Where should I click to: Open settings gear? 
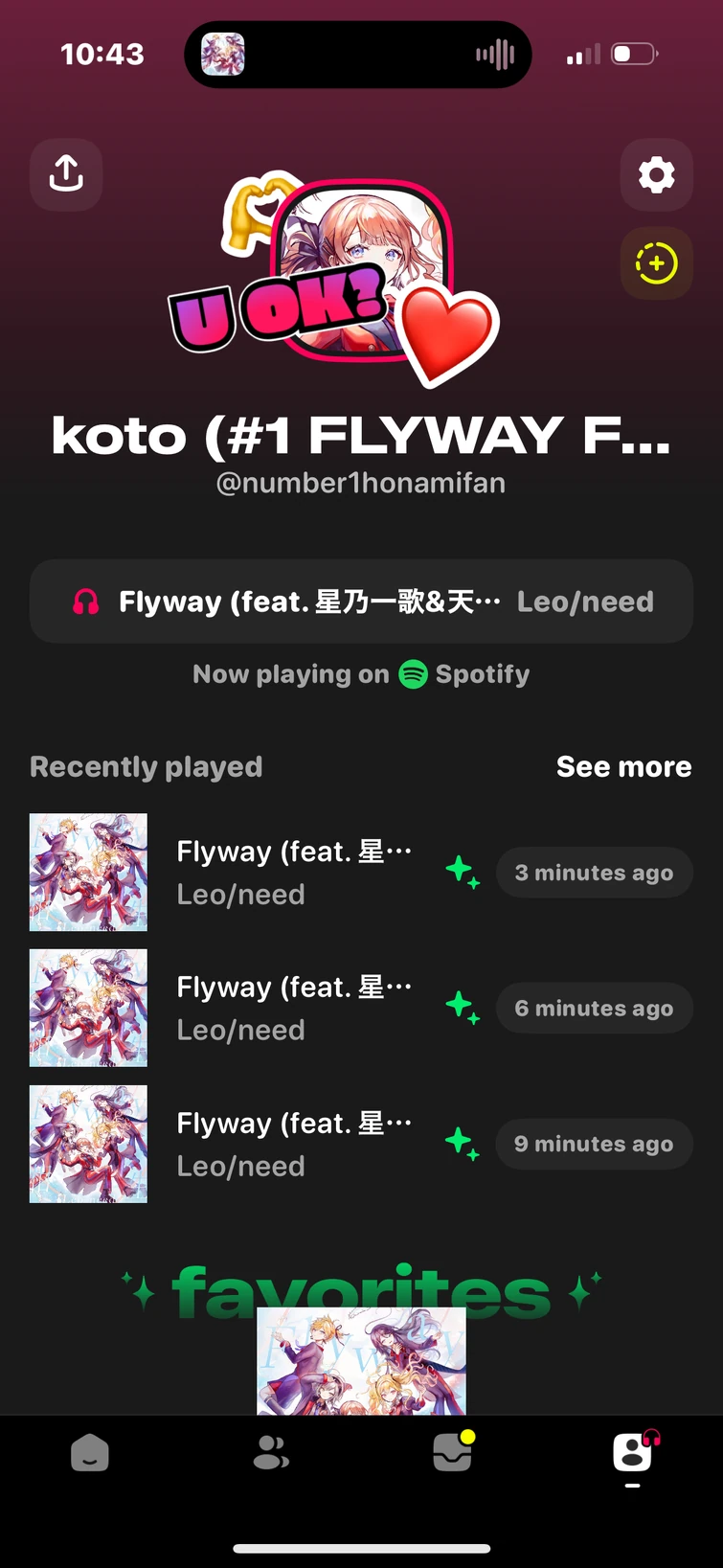(656, 174)
